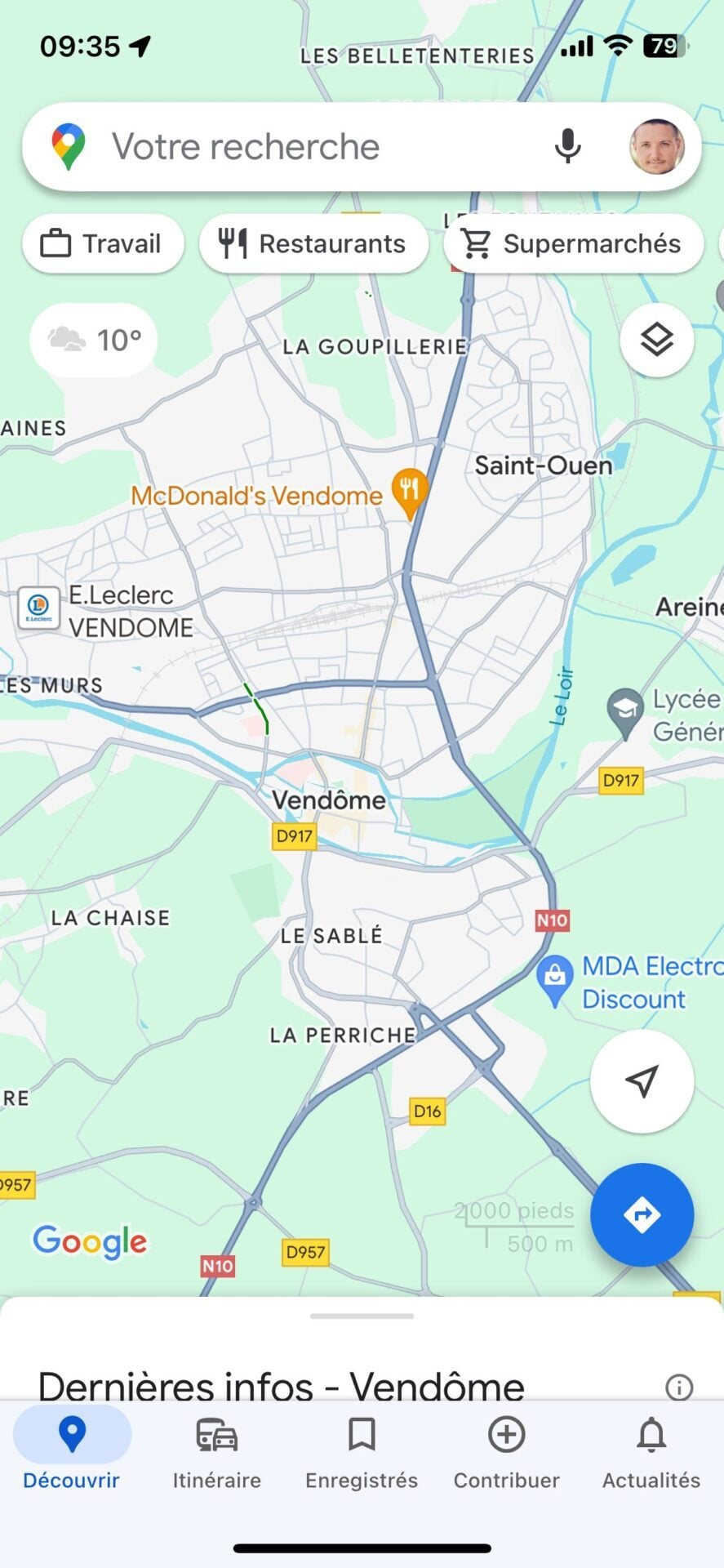Open the Contribuer tab
Screen dimensions: 724x1568
pos(506,1455)
